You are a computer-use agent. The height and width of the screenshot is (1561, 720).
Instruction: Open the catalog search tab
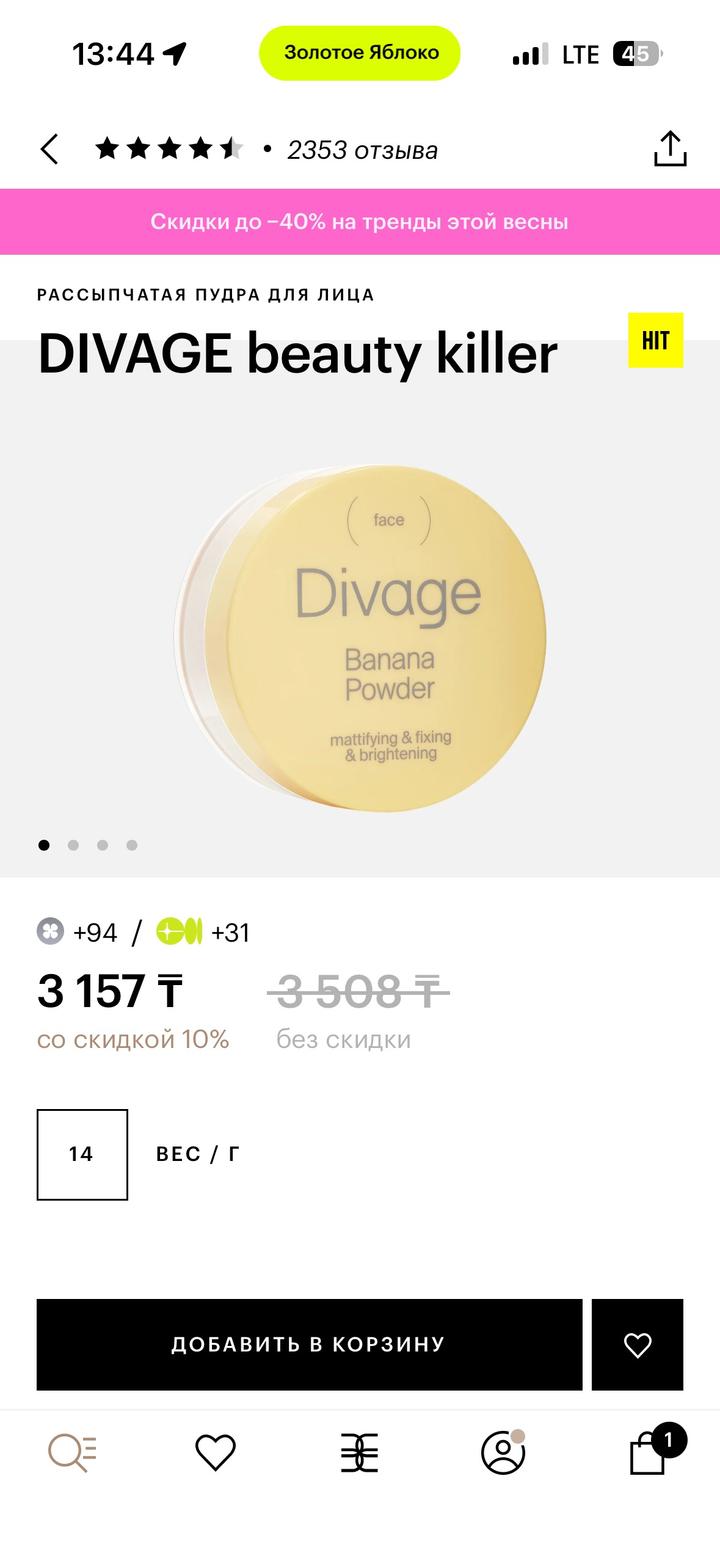point(72,1452)
